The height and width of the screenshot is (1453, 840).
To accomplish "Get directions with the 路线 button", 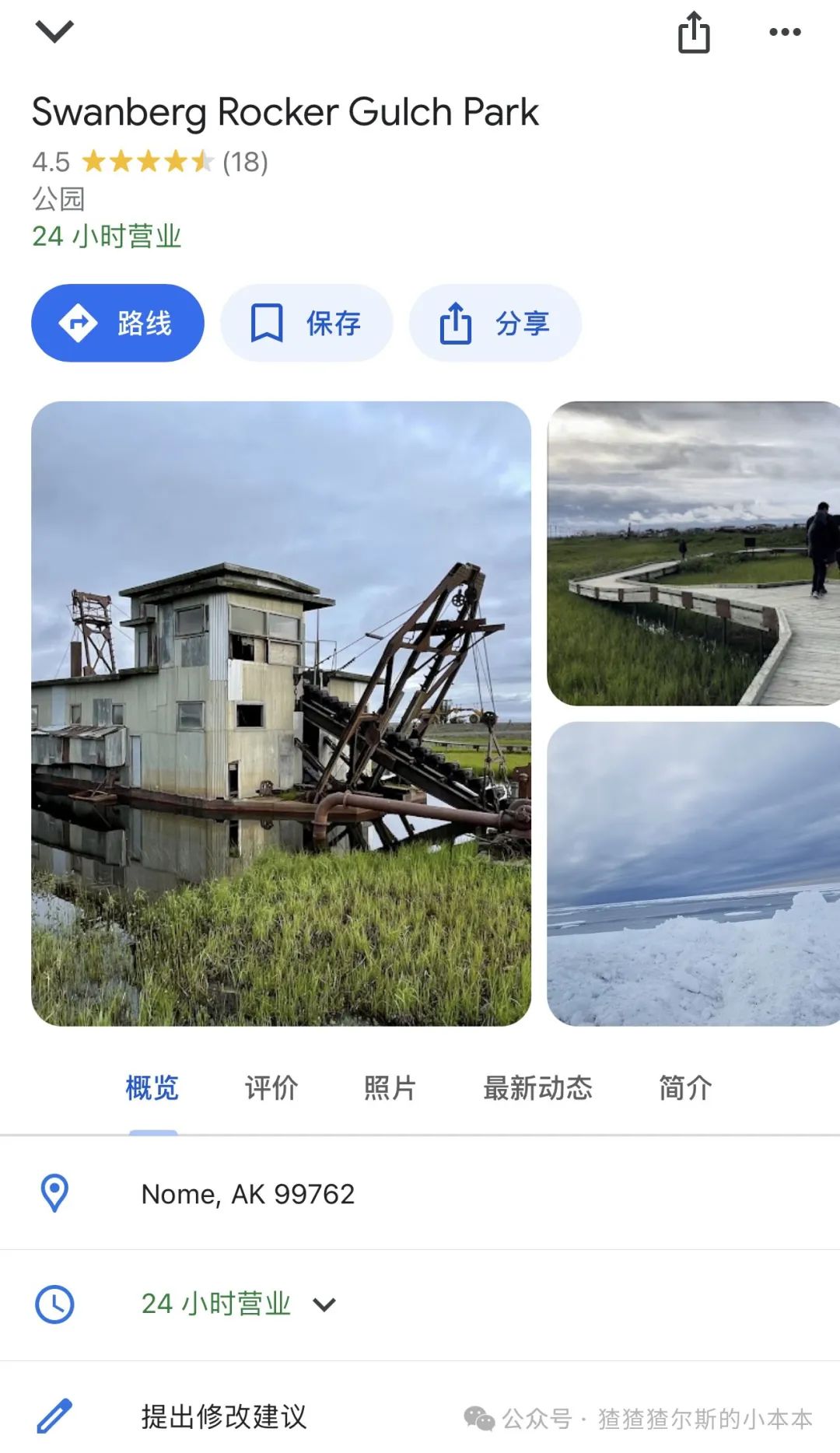I will coord(117,323).
